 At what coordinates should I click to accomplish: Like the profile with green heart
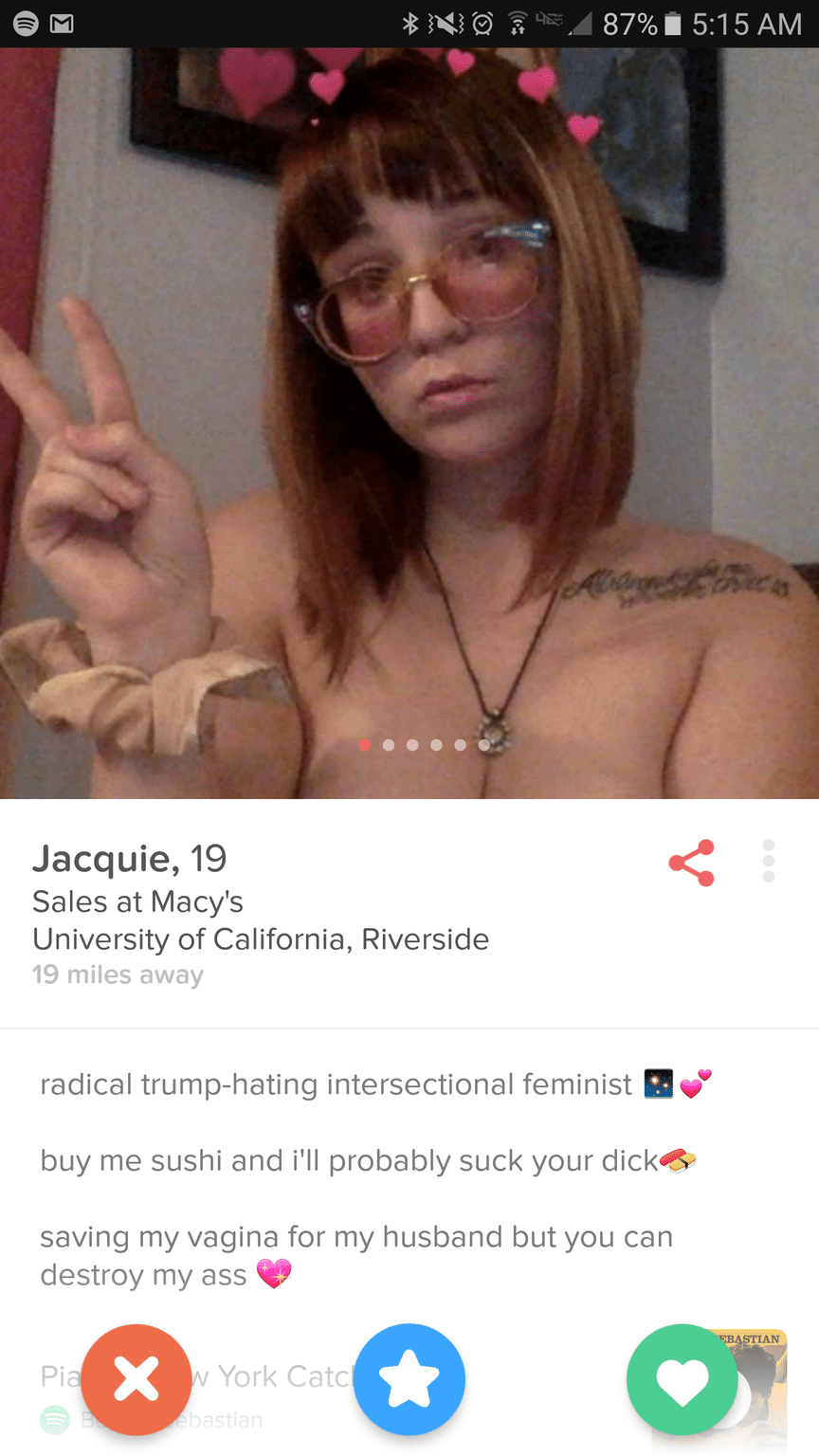click(x=682, y=1379)
